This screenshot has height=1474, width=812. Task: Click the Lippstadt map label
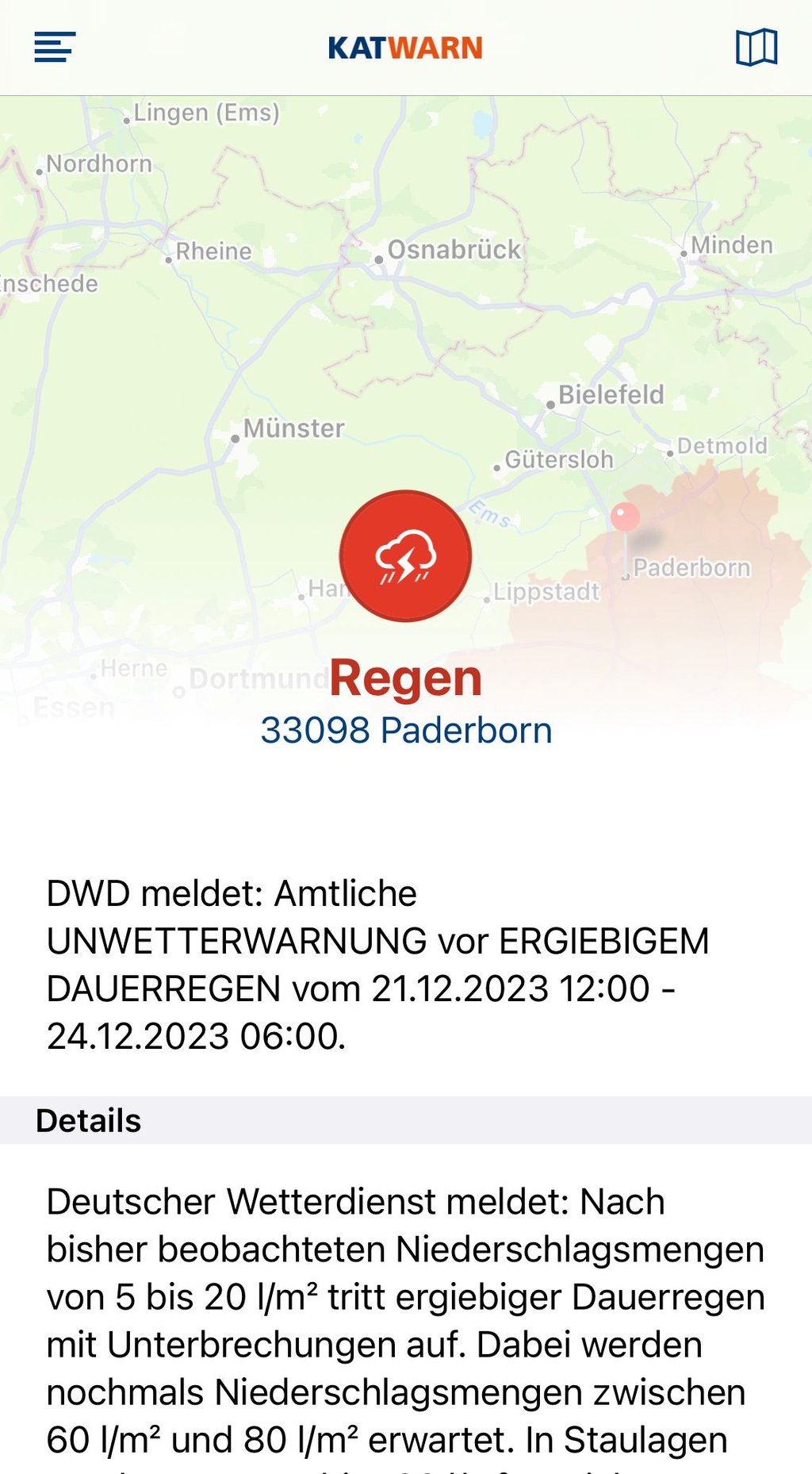546,592
